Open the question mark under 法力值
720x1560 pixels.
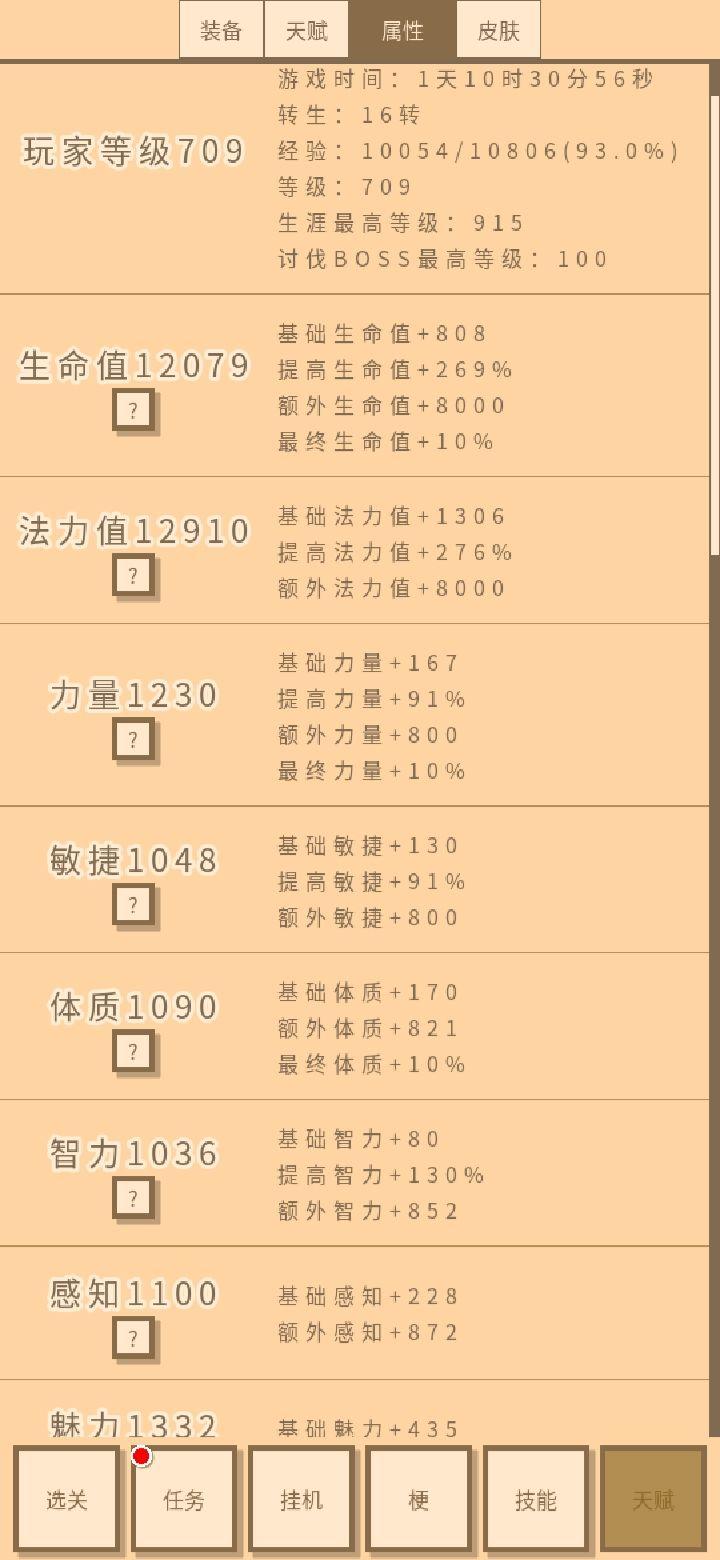tap(134, 576)
